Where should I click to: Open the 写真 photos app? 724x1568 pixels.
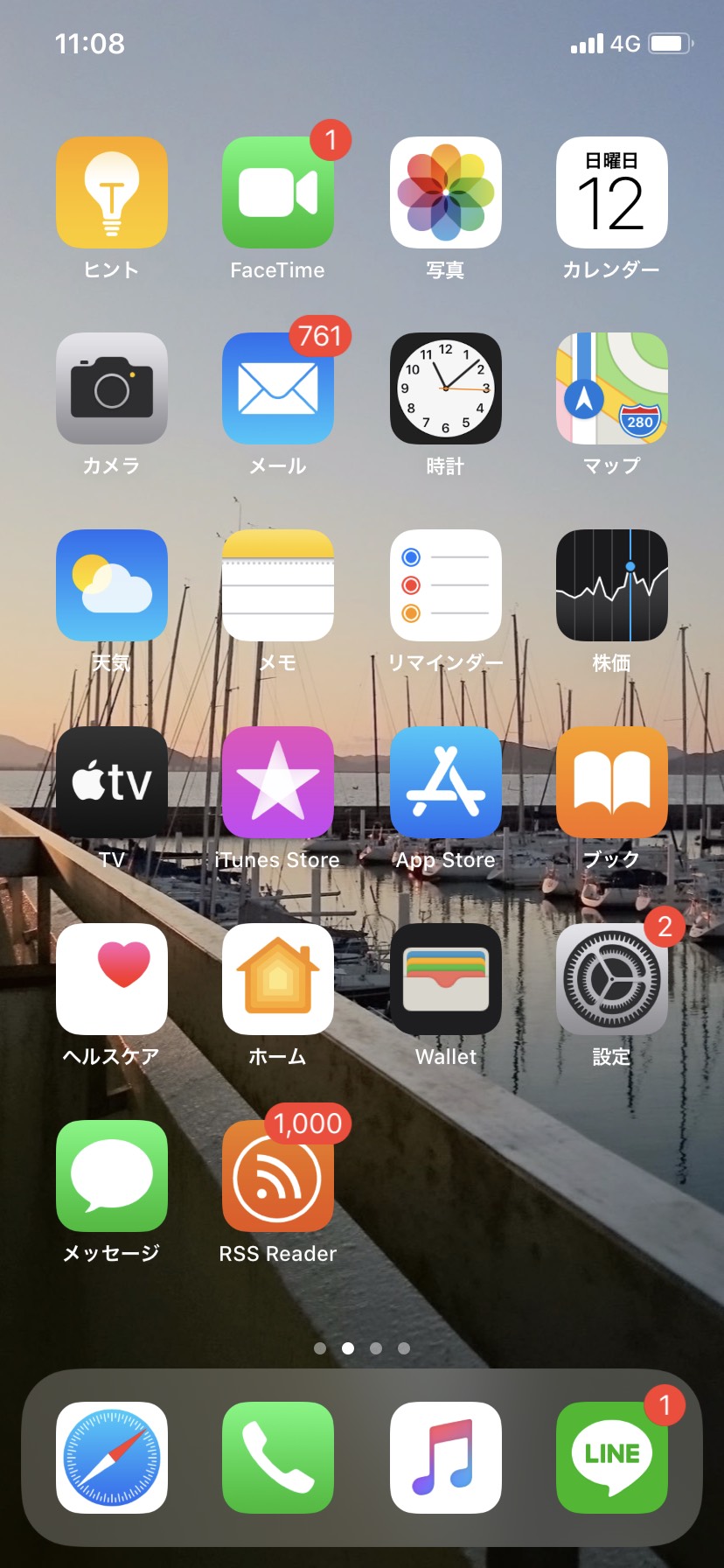(445, 192)
